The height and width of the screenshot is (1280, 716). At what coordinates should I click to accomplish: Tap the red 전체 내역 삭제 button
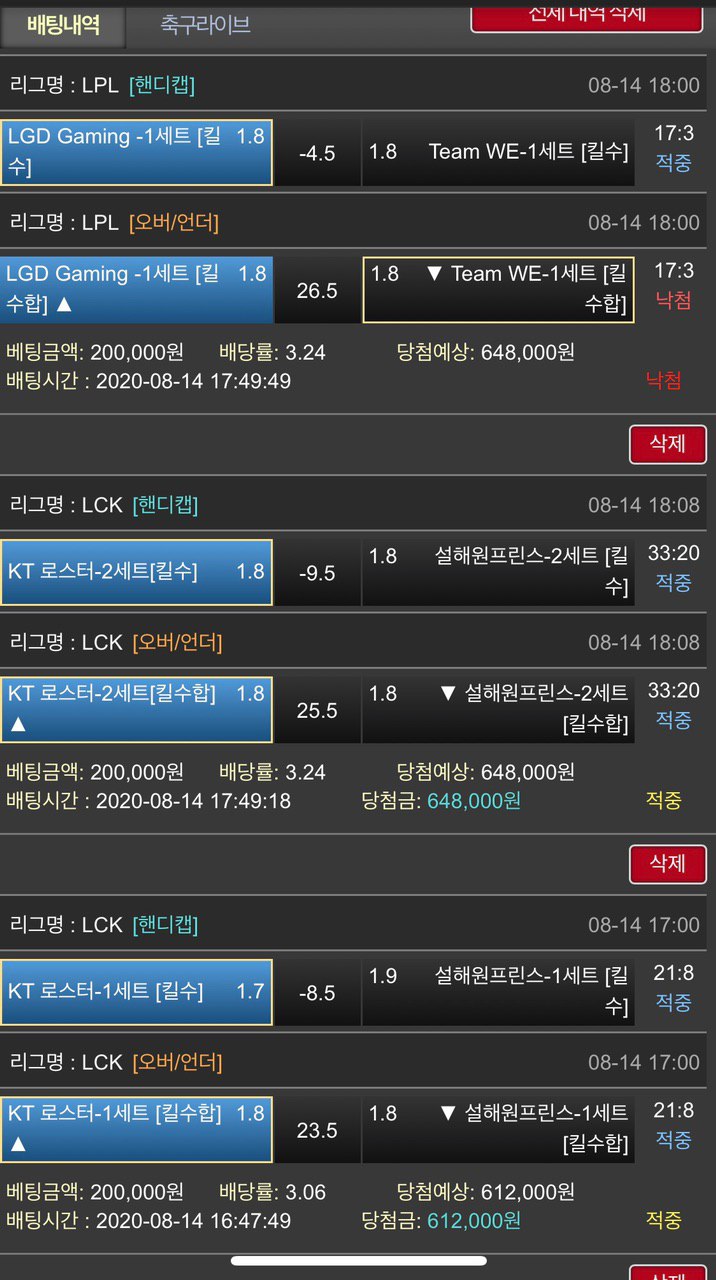click(587, 14)
